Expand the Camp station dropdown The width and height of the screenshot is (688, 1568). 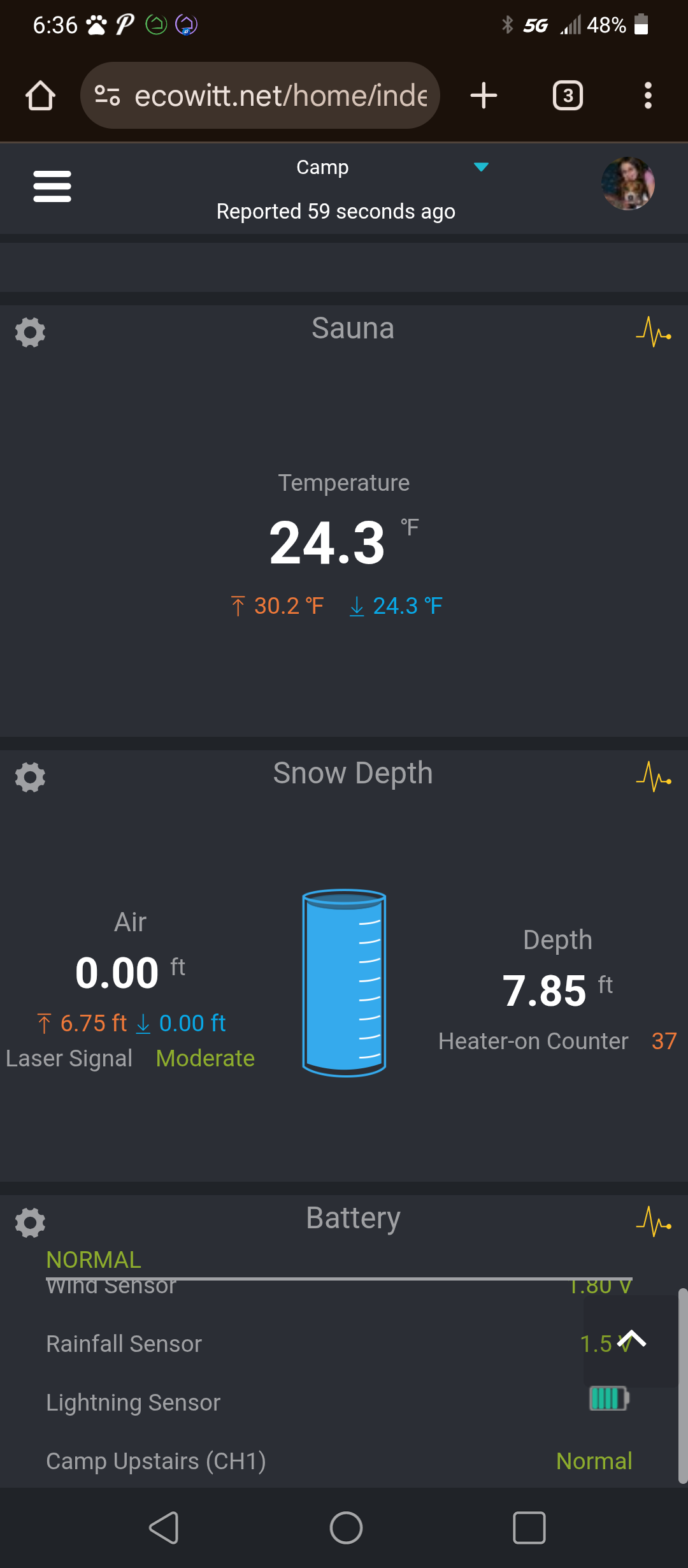coord(481,167)
